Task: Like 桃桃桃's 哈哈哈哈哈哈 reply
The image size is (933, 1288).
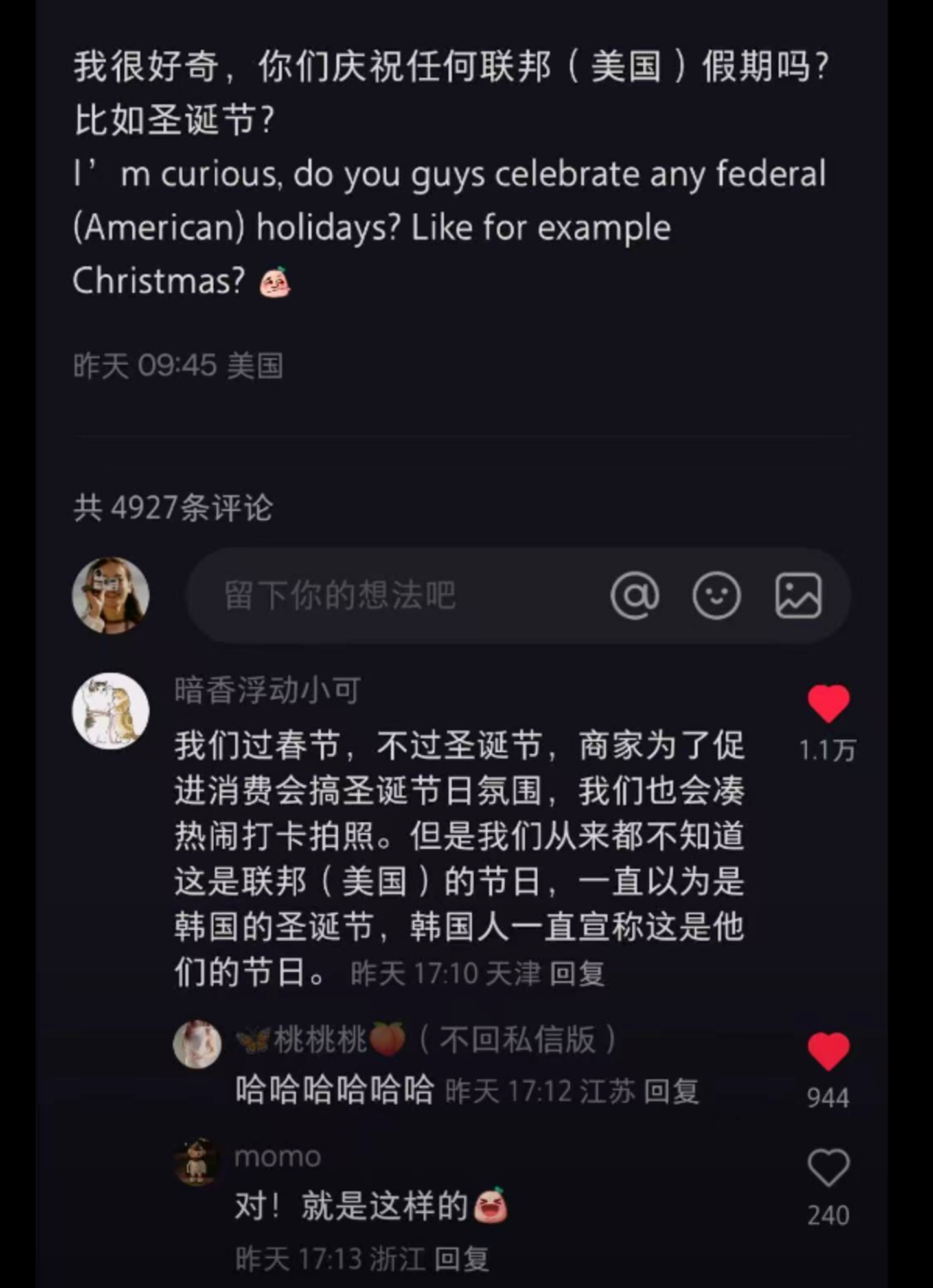Action: 828,1051
